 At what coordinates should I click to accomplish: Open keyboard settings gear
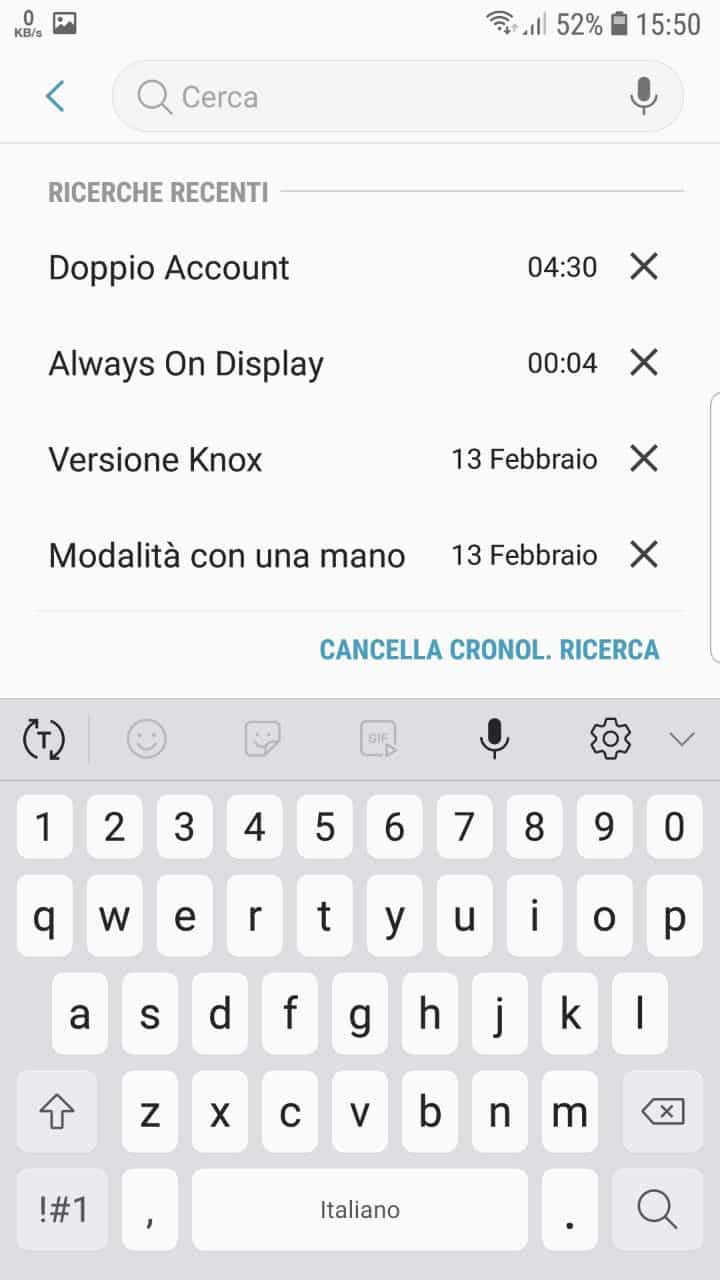click(610, 739)
